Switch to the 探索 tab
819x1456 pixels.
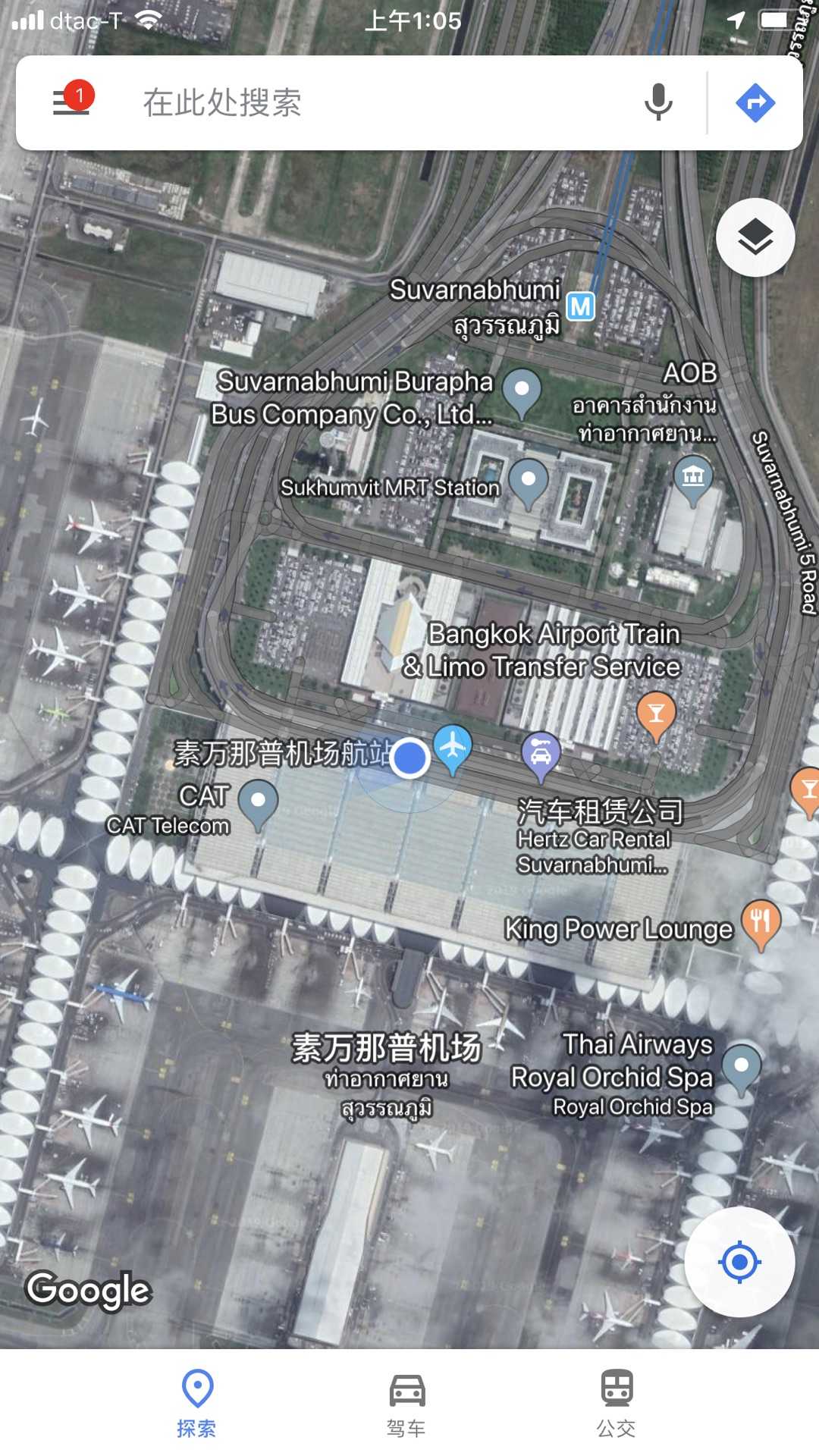coord(197,1403)
